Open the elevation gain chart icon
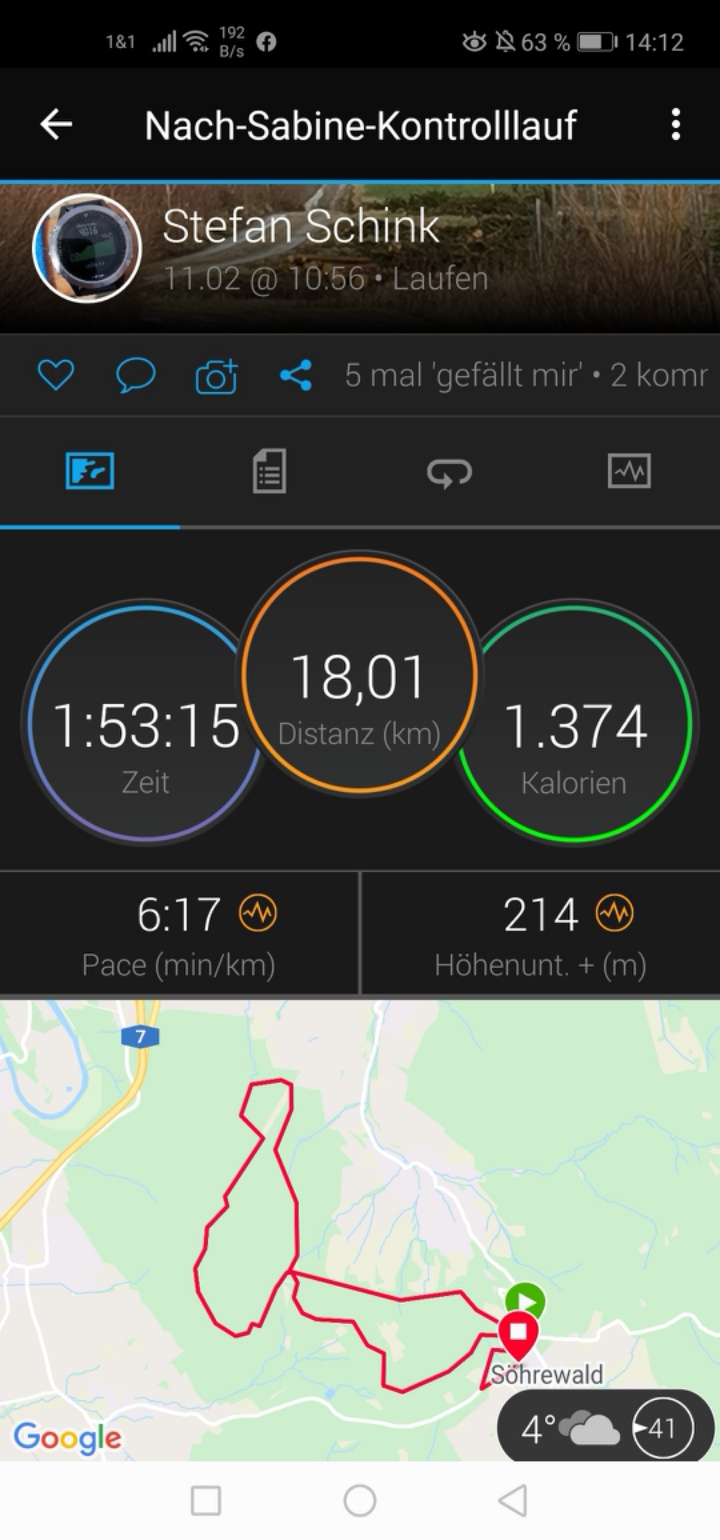Image resolution: width=720 pixels, height=1540 pixels. pos(614,913)
